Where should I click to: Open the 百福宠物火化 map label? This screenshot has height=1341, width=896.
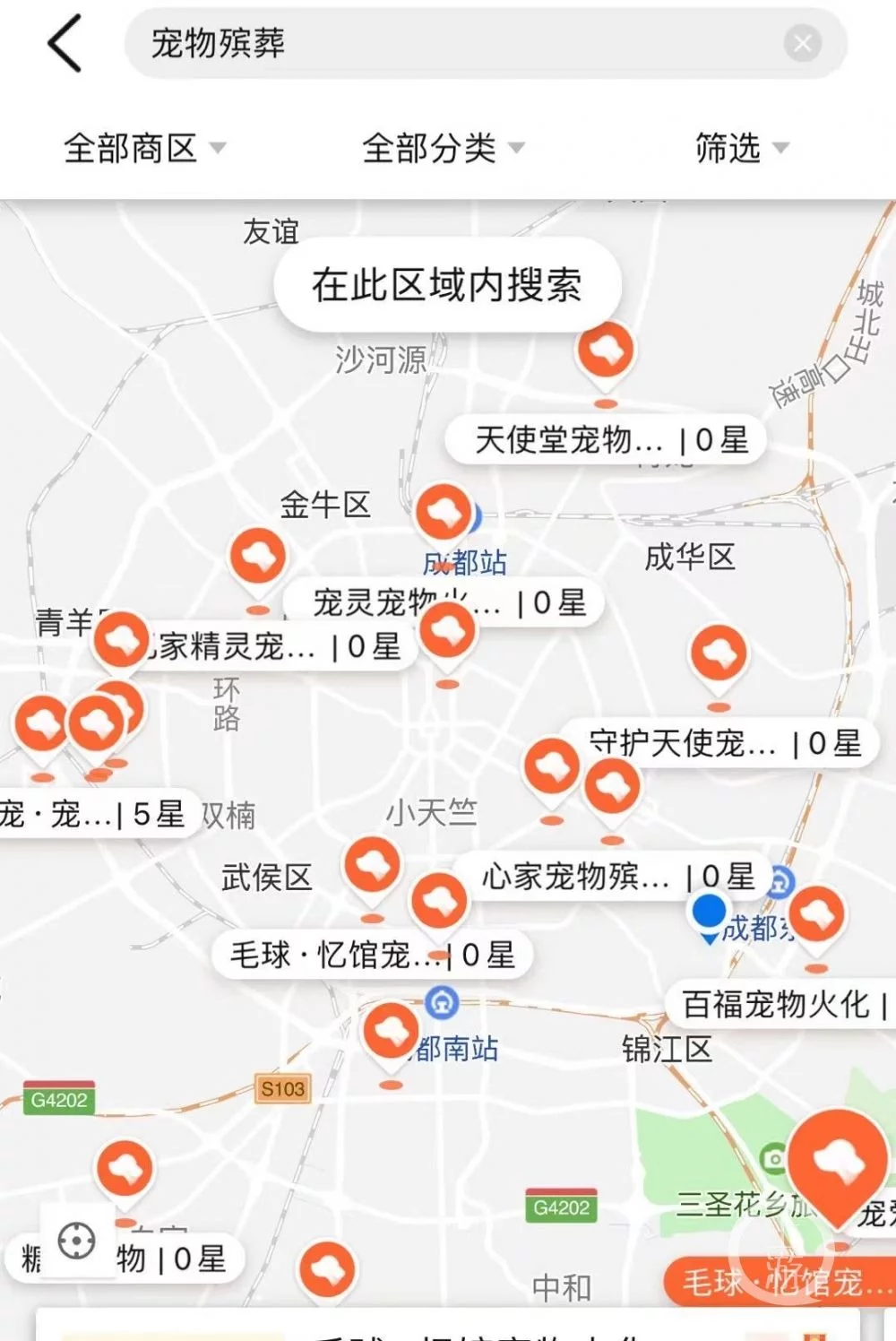pos(781,1004)
